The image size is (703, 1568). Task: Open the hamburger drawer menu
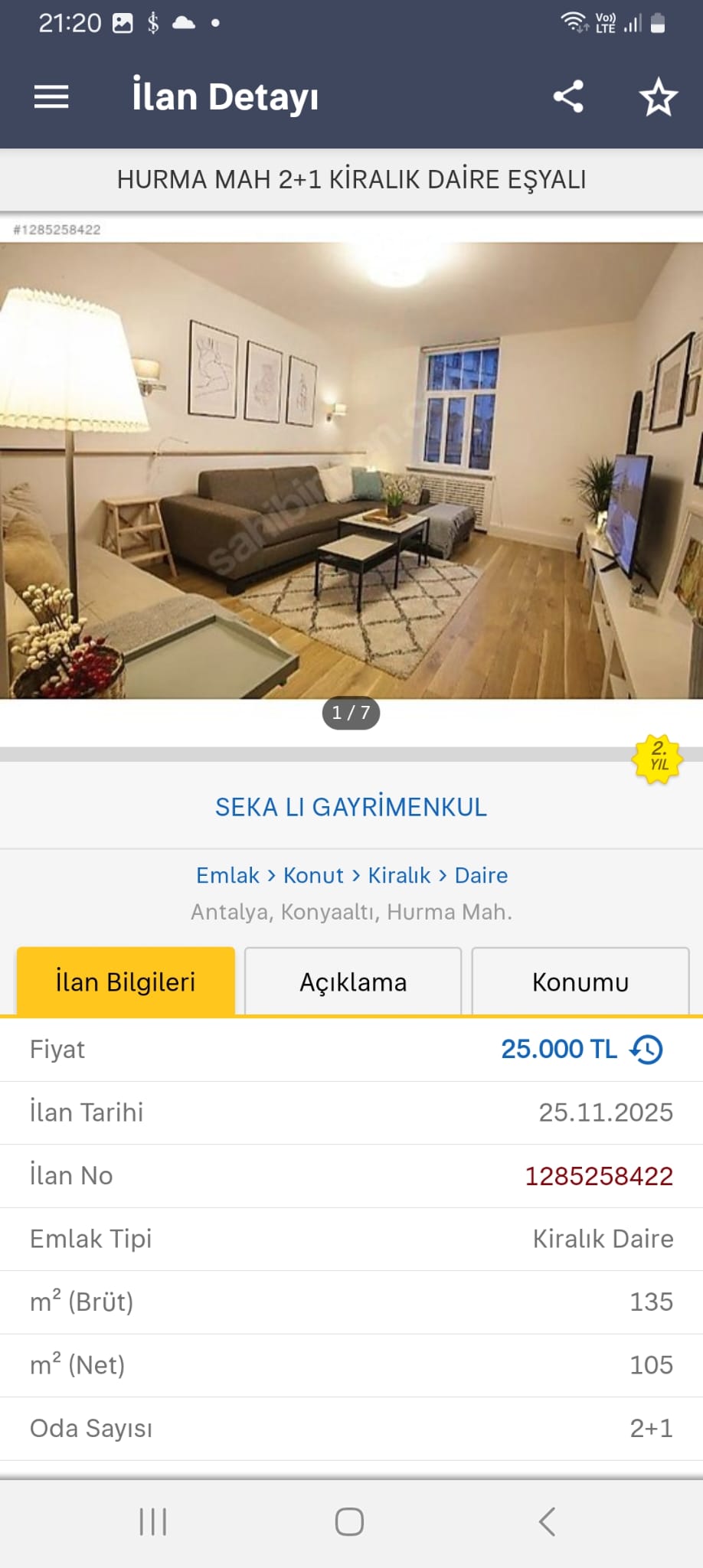click(51, 97)
